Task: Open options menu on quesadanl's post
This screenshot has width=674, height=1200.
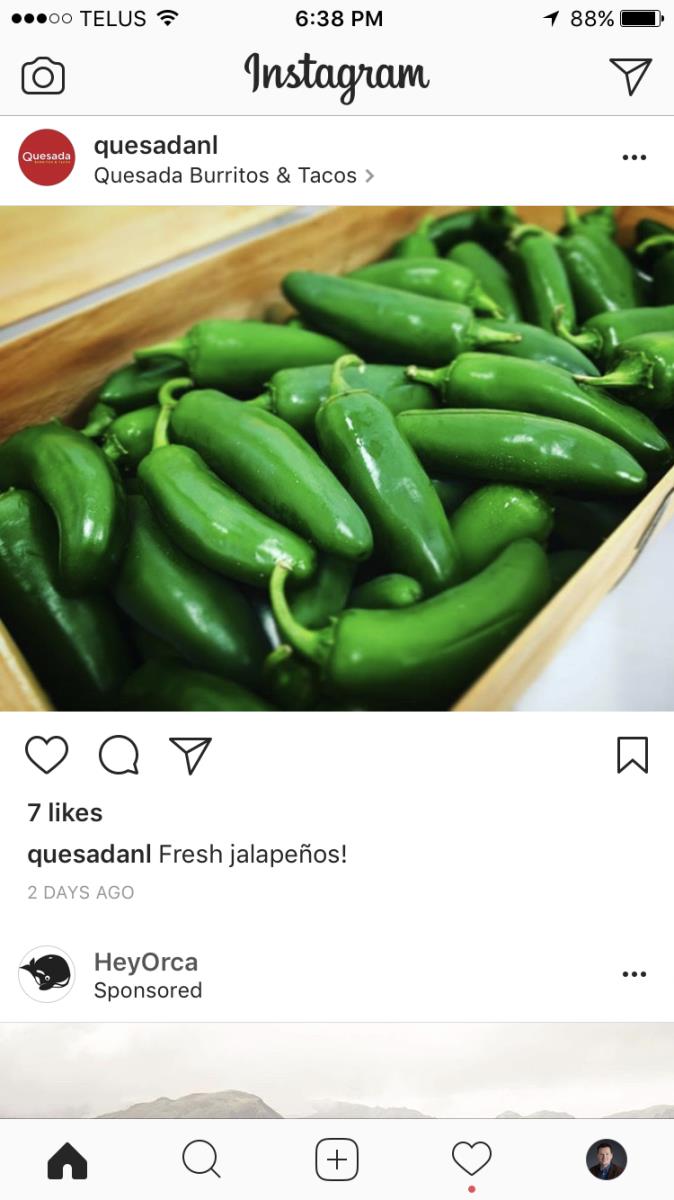Action: pyautogui.click(x=634, y=158)
